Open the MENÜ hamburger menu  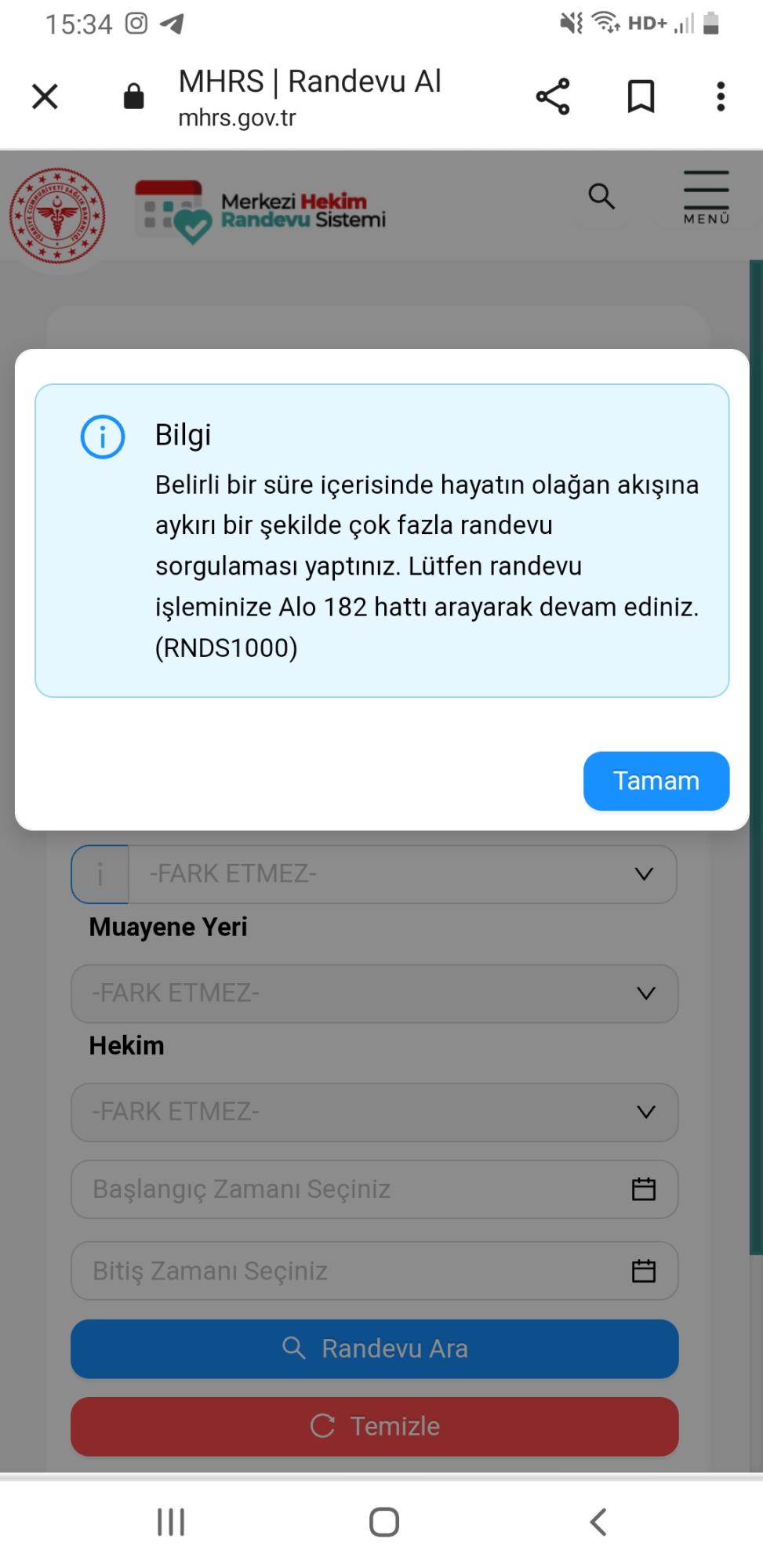[x=704, y=196]
